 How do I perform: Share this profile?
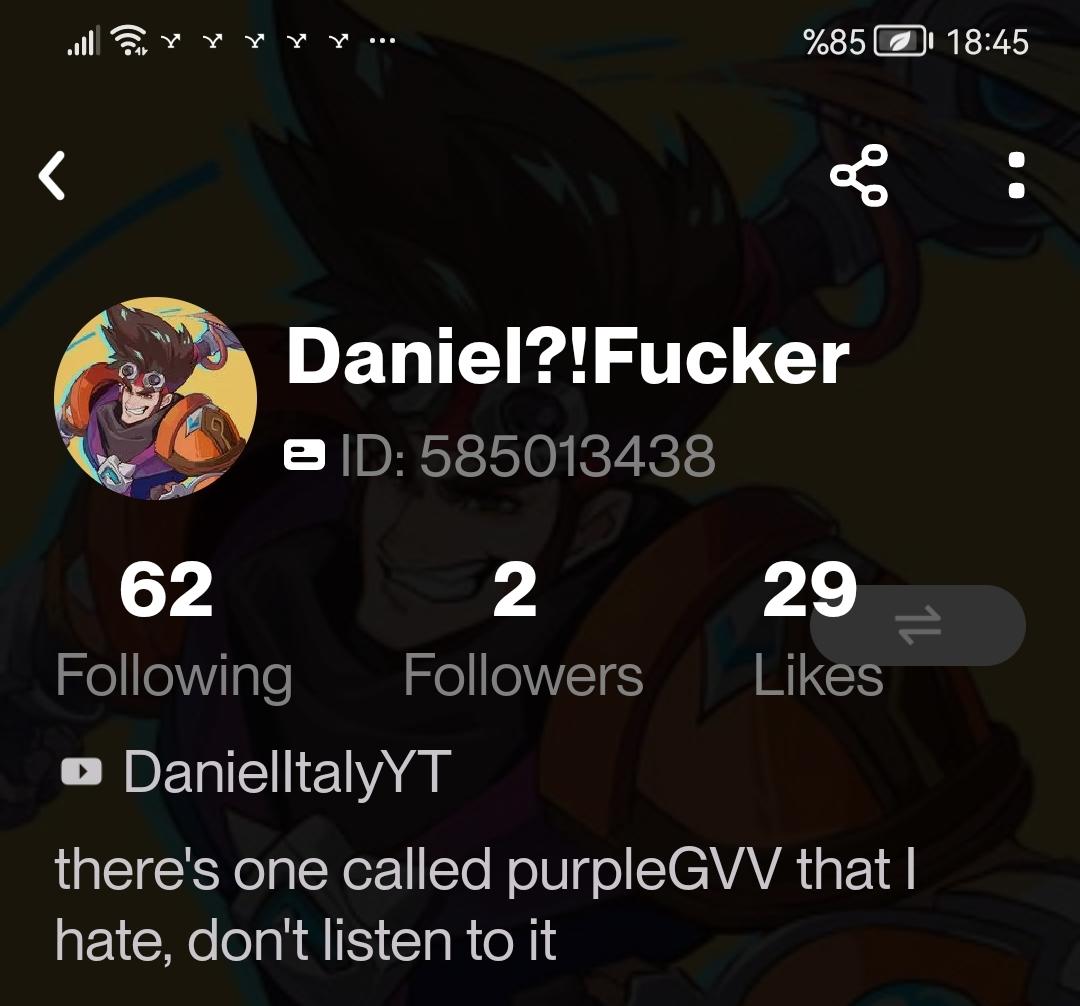[859, 176]
